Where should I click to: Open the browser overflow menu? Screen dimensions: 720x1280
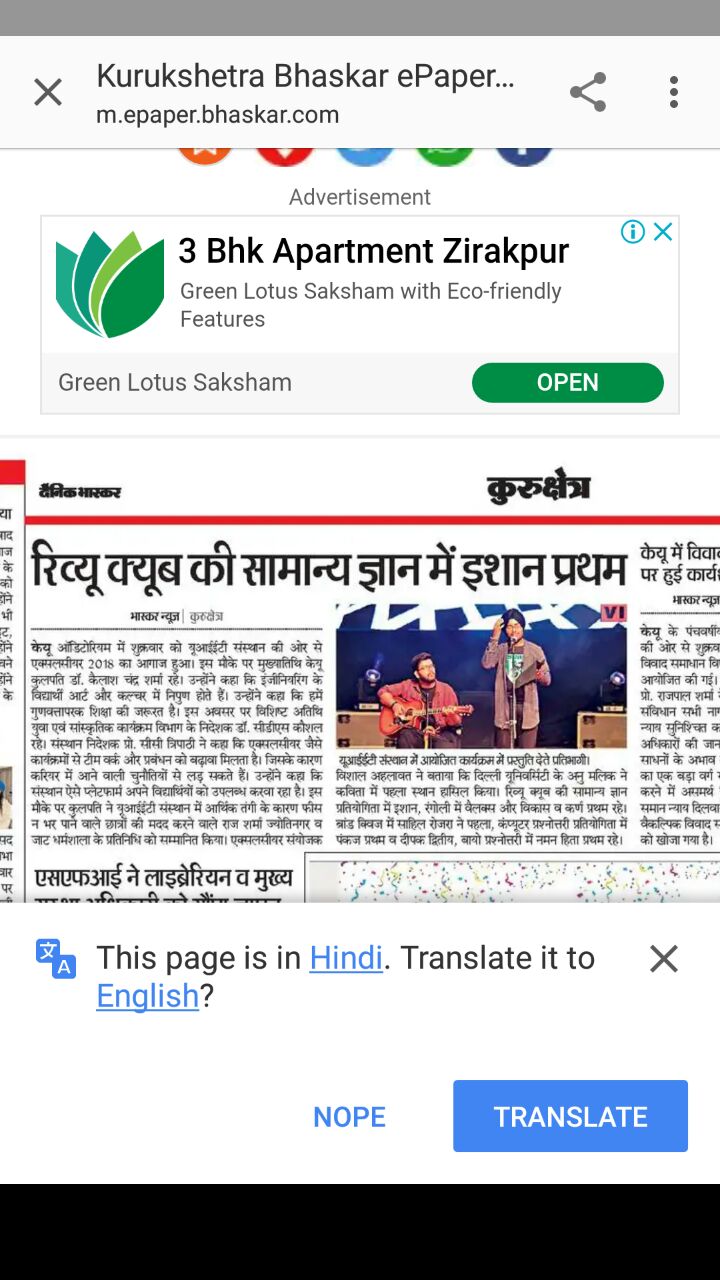tap(674, 92)
